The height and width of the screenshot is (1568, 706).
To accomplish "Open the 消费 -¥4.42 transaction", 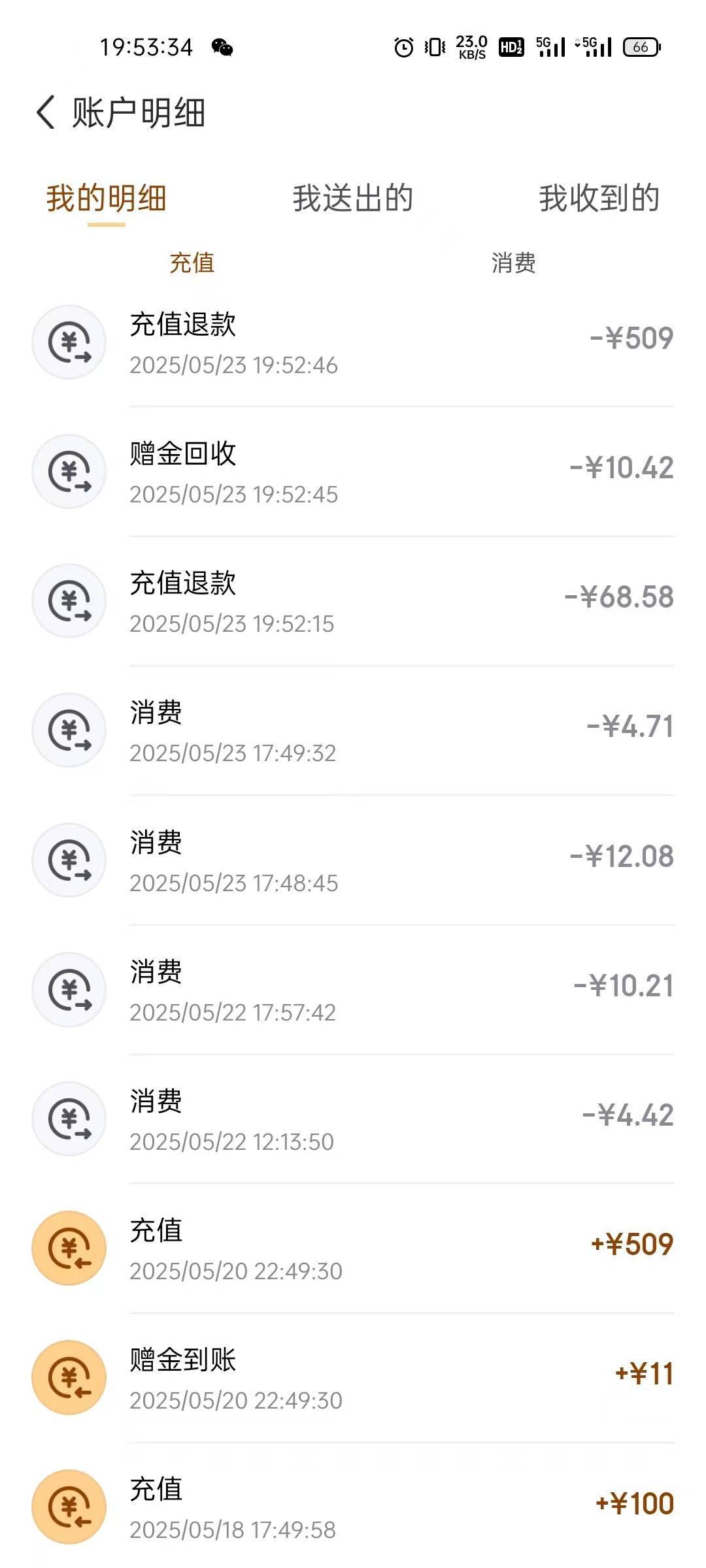I will (x=353, y=1119).
